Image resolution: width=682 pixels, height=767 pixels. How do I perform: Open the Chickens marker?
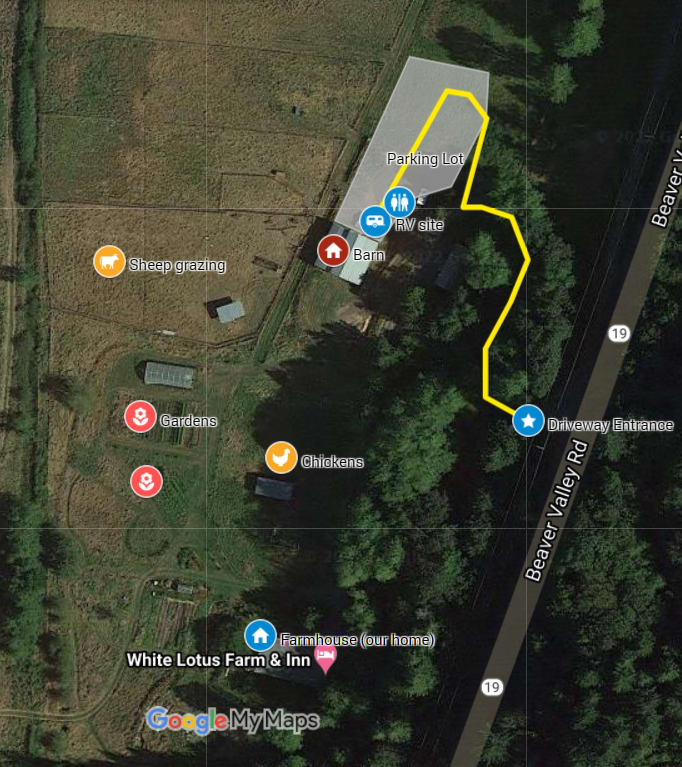(281, 458)
